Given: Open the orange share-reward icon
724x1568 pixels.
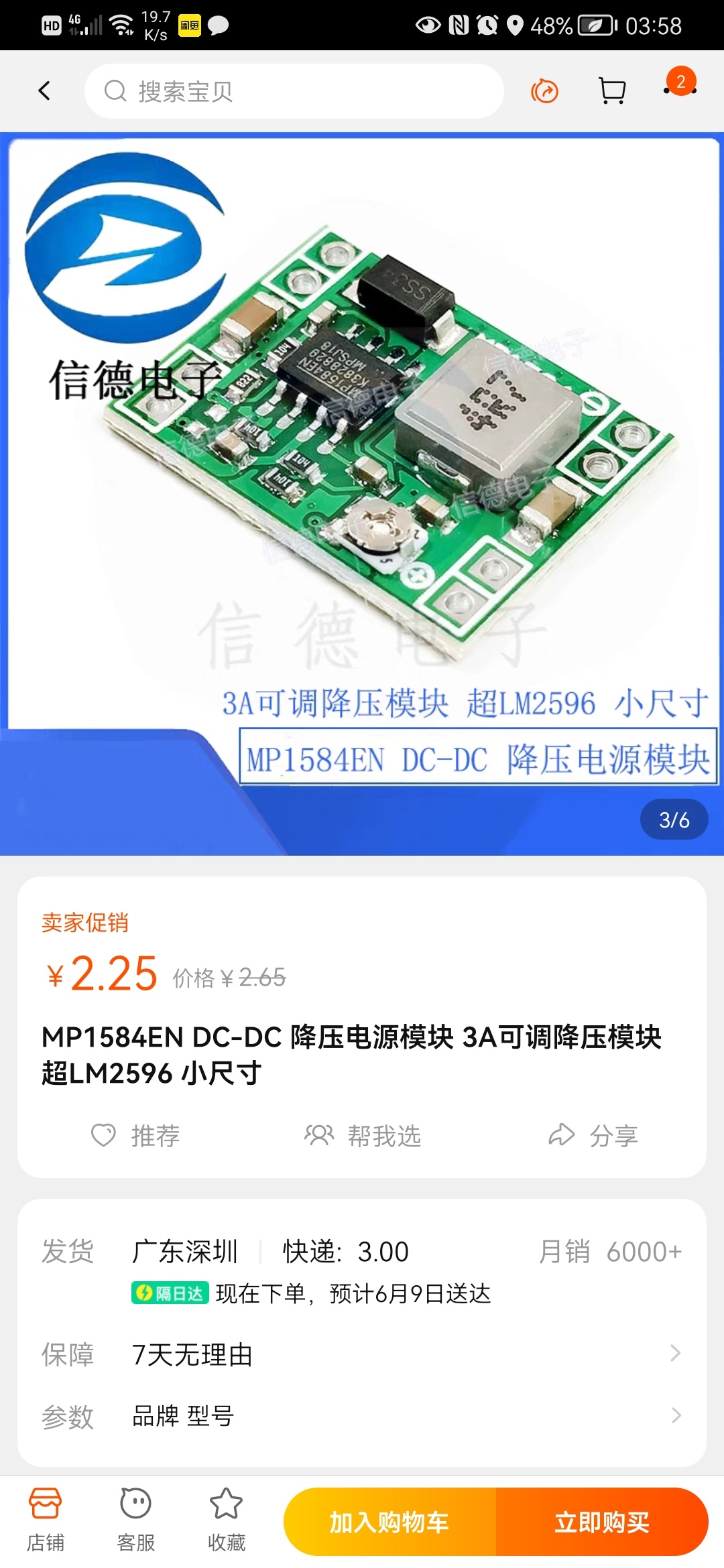Looking at the screenshot, I should (x=544, y=91).
